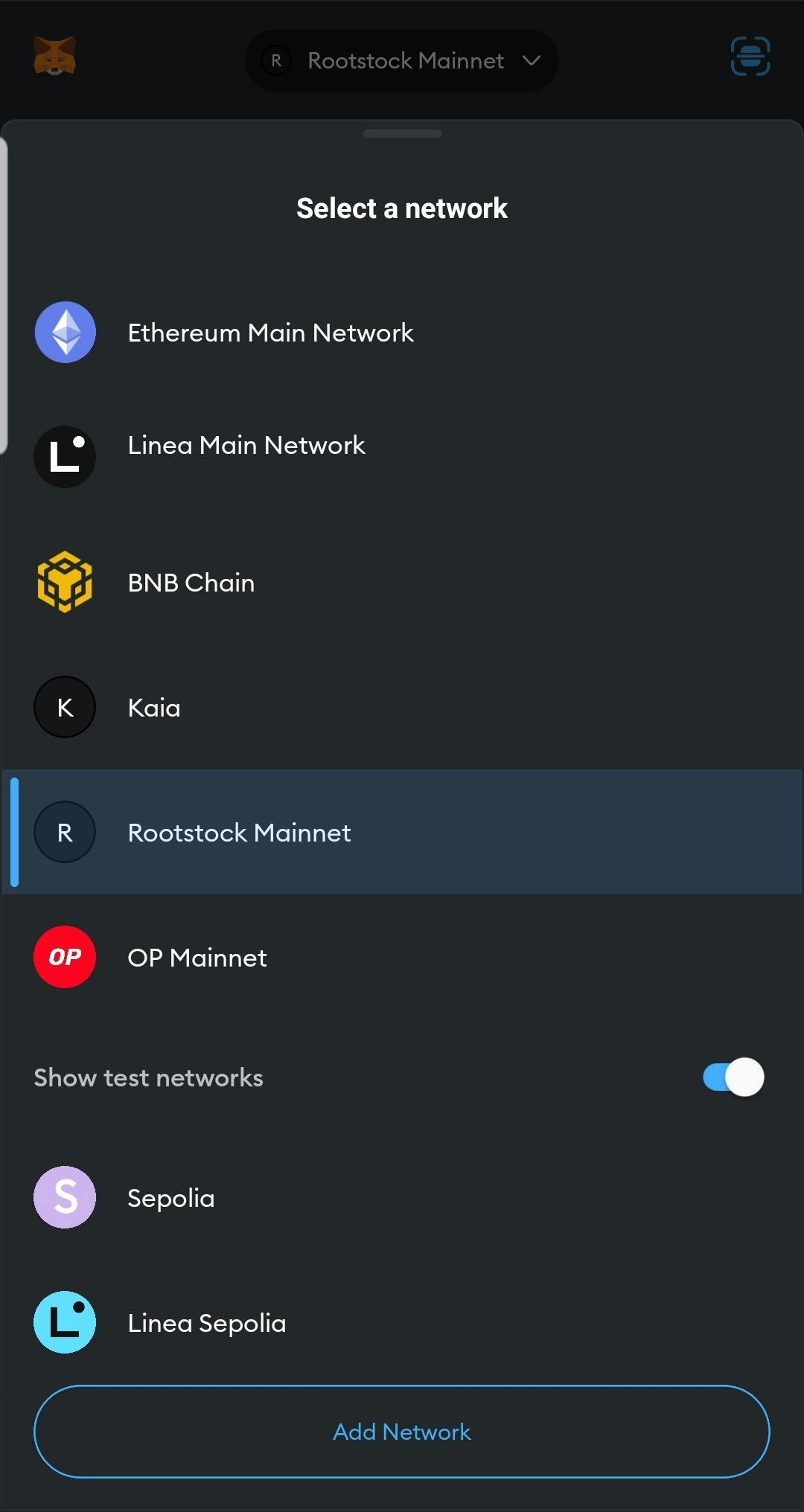Image resolution: width=804 pixels, height=1512 pixels.
Task: Tap the Add Network button
Action: point(402,1432)
